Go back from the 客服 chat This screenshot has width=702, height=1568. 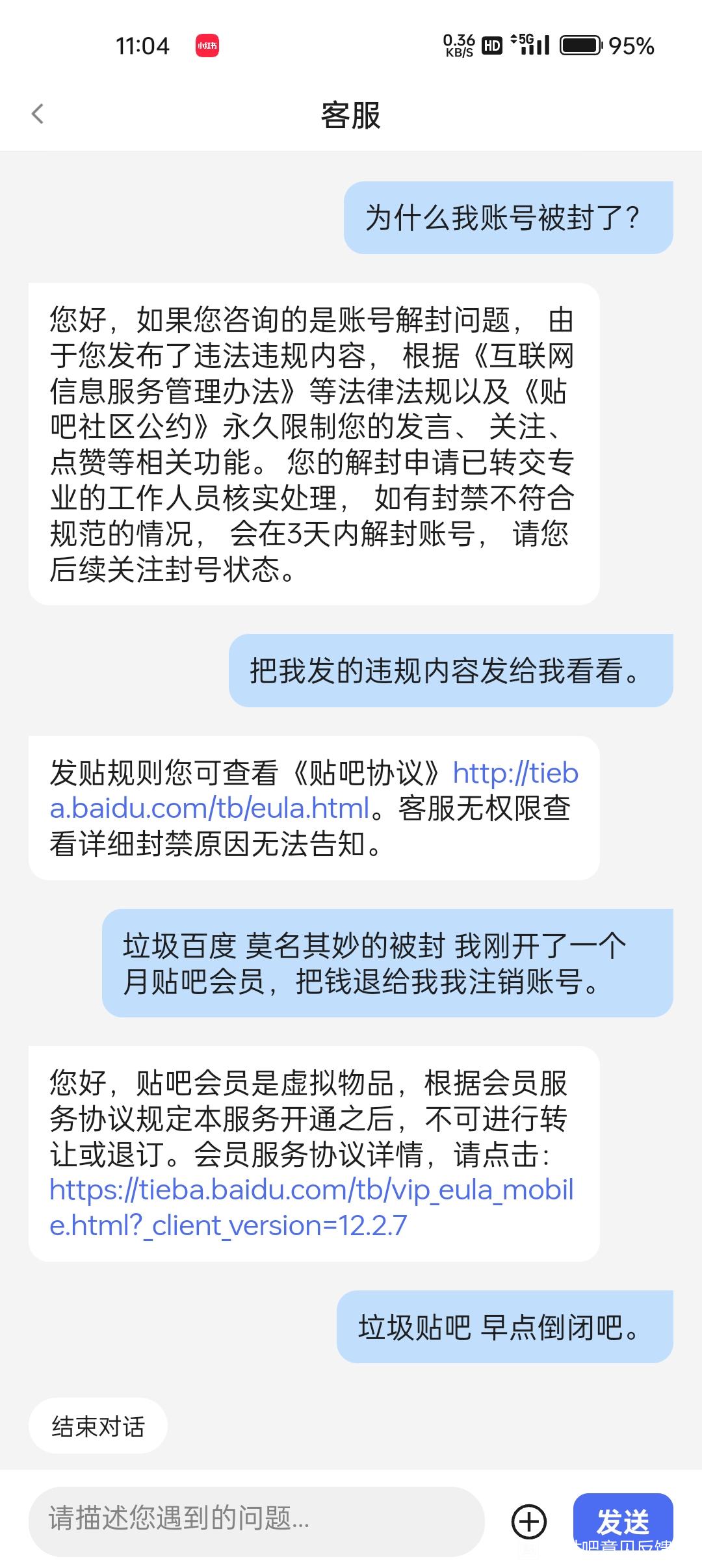point(38,114)
